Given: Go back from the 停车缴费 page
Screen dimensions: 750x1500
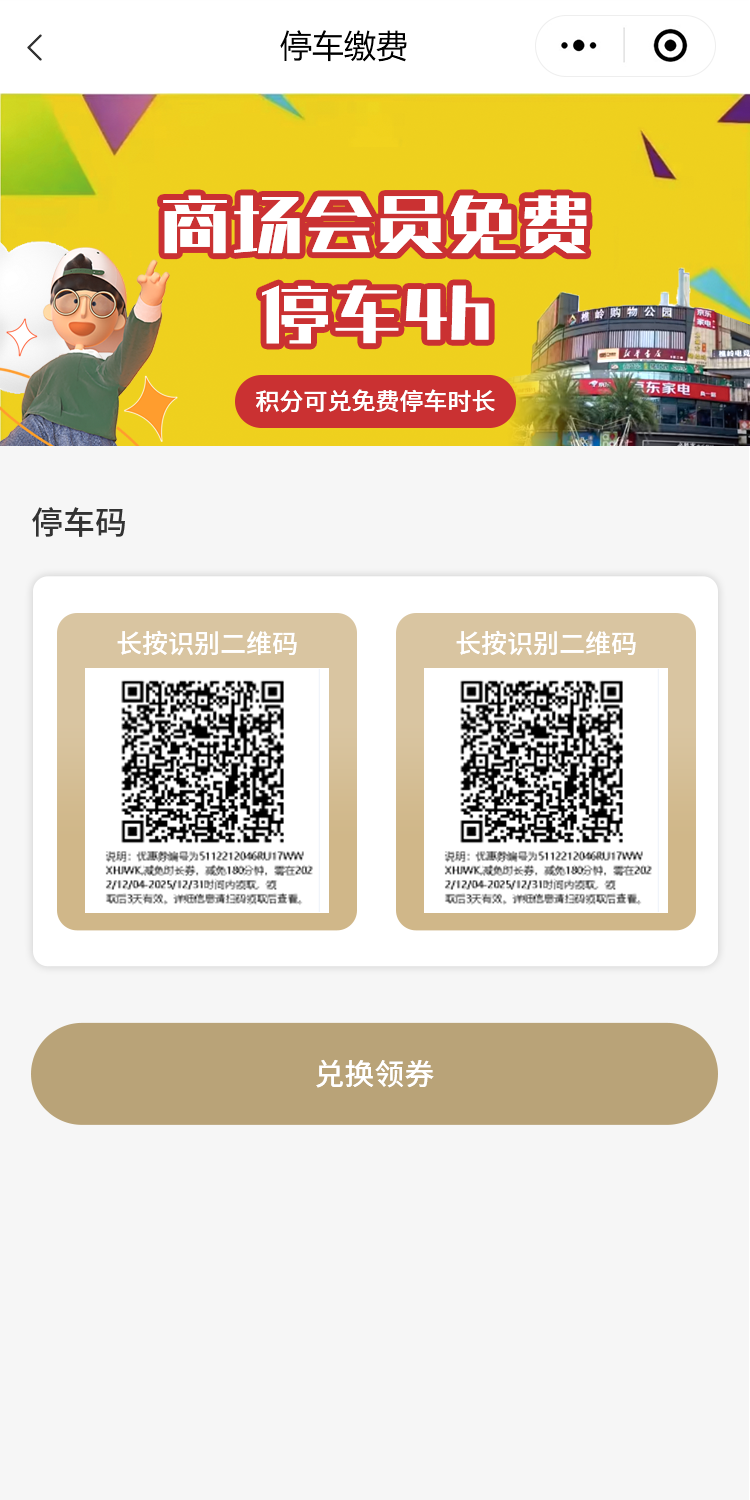Looking at the screenshot, I should [x=36, y=47].
